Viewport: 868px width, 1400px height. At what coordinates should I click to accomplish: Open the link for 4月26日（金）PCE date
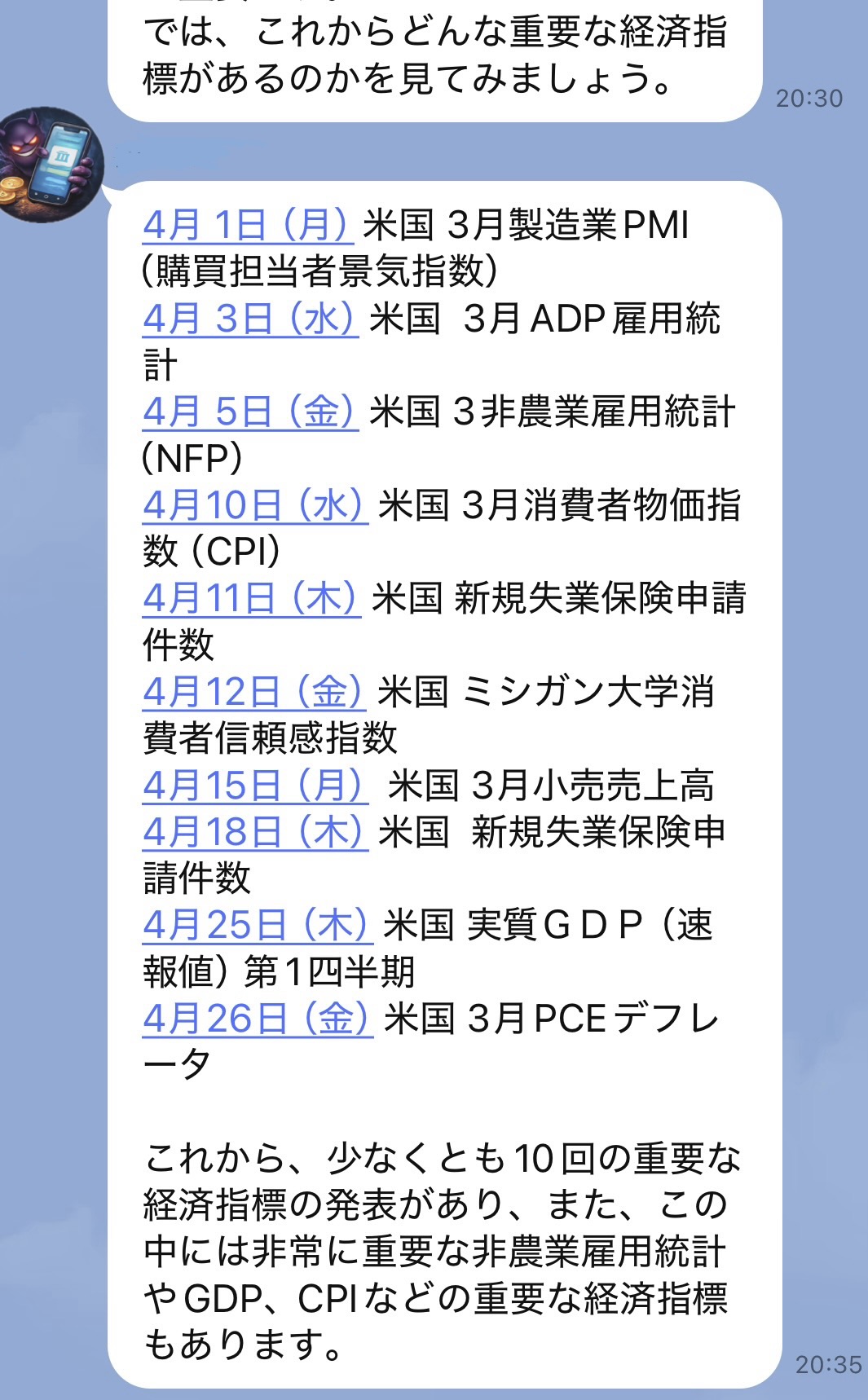click(254, 1019)
